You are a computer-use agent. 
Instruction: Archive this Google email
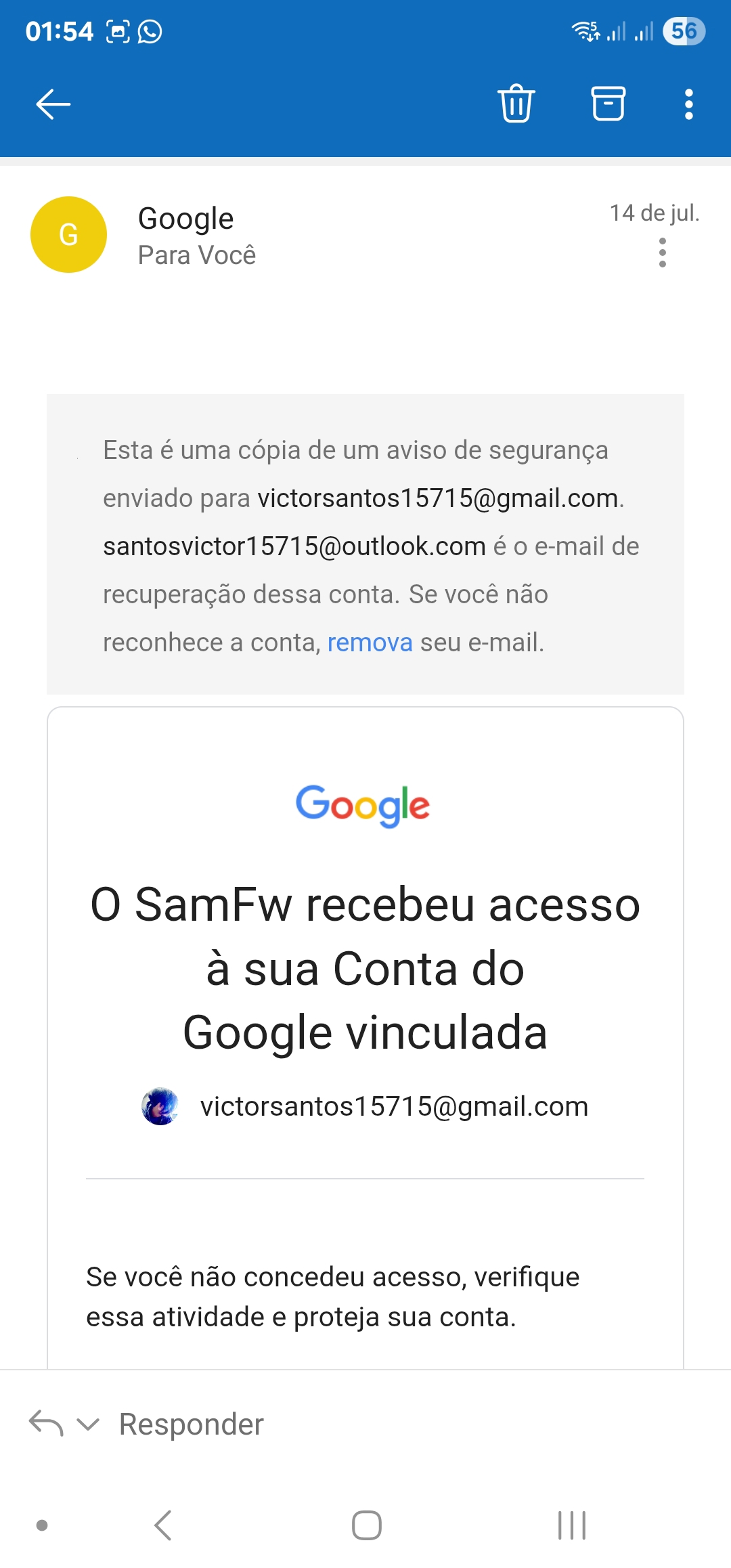[608, 104]
